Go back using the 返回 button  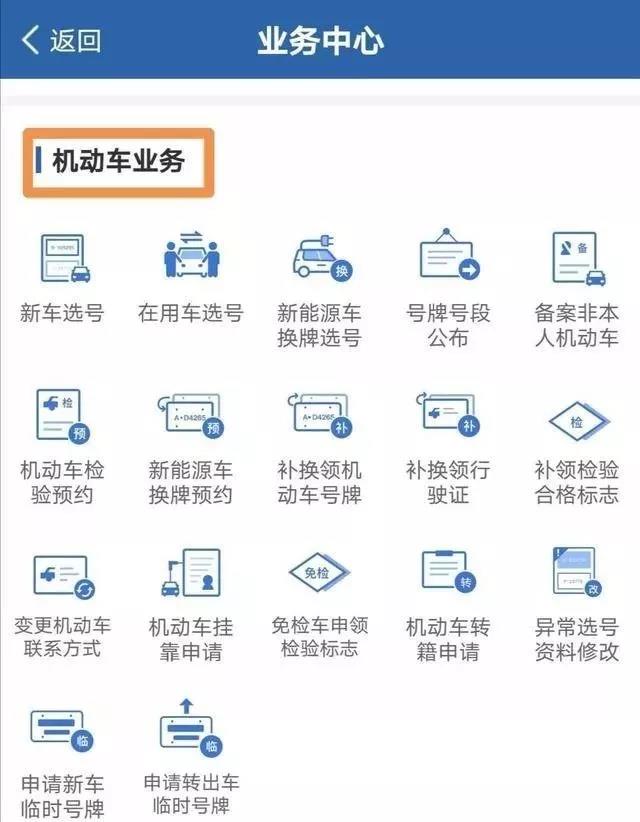click(x=62, y=40)
